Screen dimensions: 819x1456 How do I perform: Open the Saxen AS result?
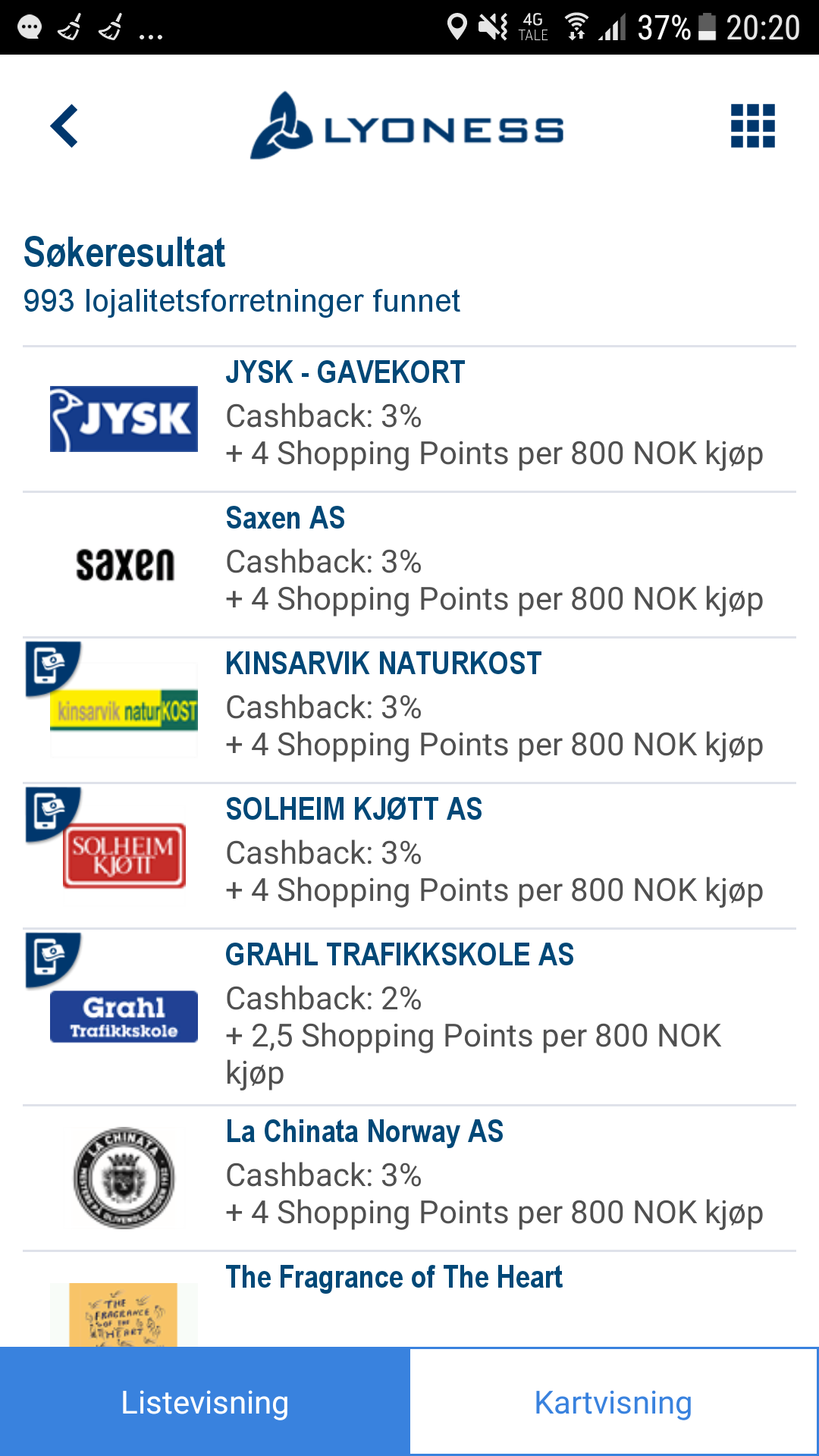pos(409,565)
